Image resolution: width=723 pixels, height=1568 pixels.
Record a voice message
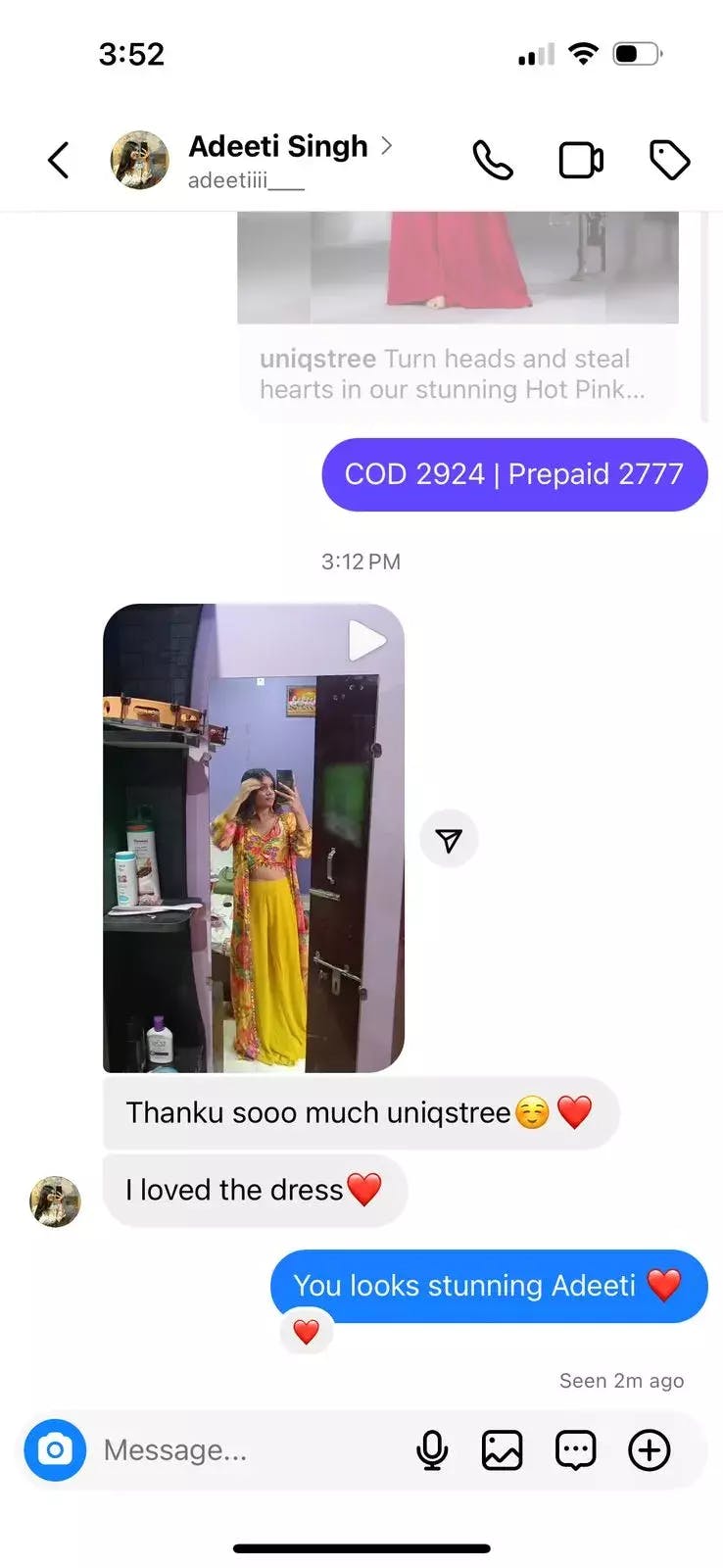(x=432, y=1449)
